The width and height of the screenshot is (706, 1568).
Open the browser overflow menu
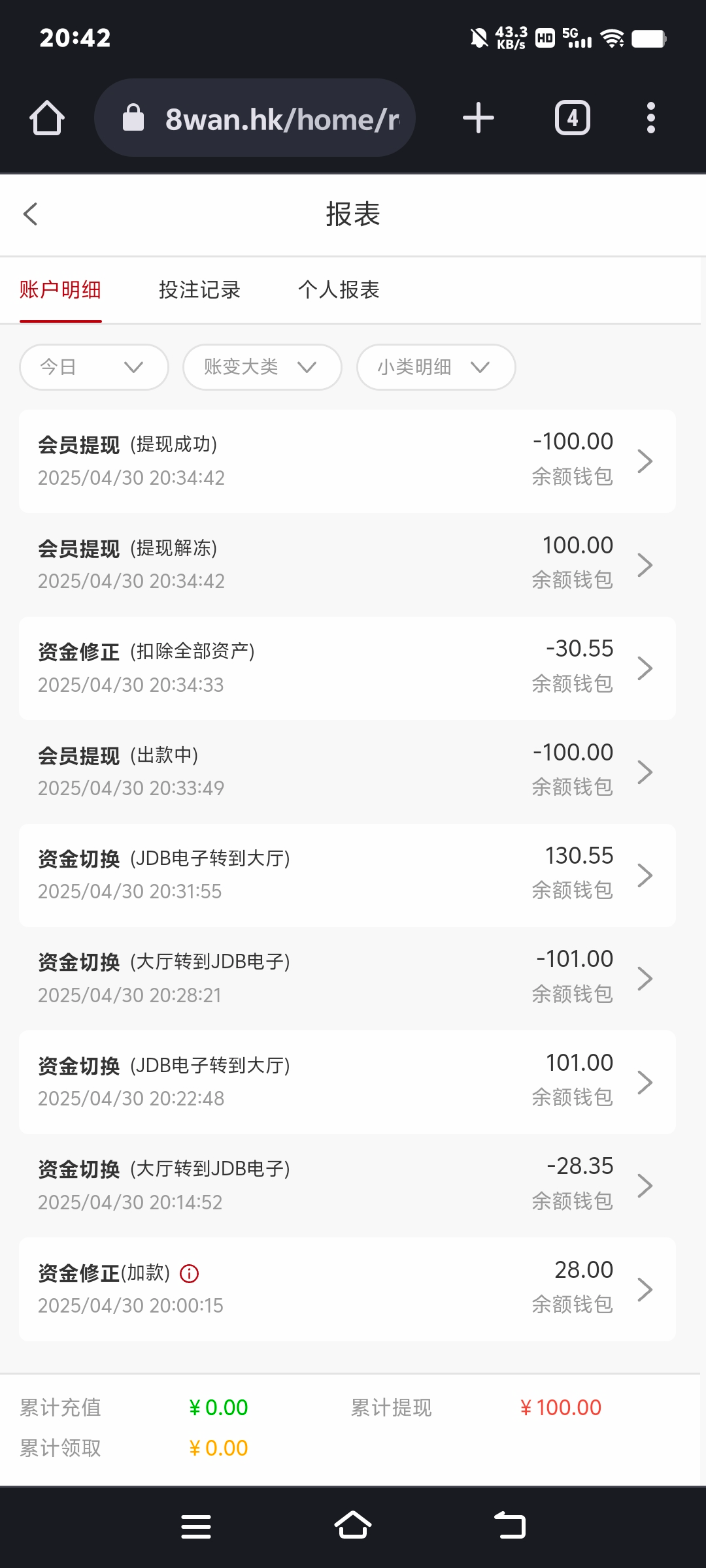coord(650,118)
